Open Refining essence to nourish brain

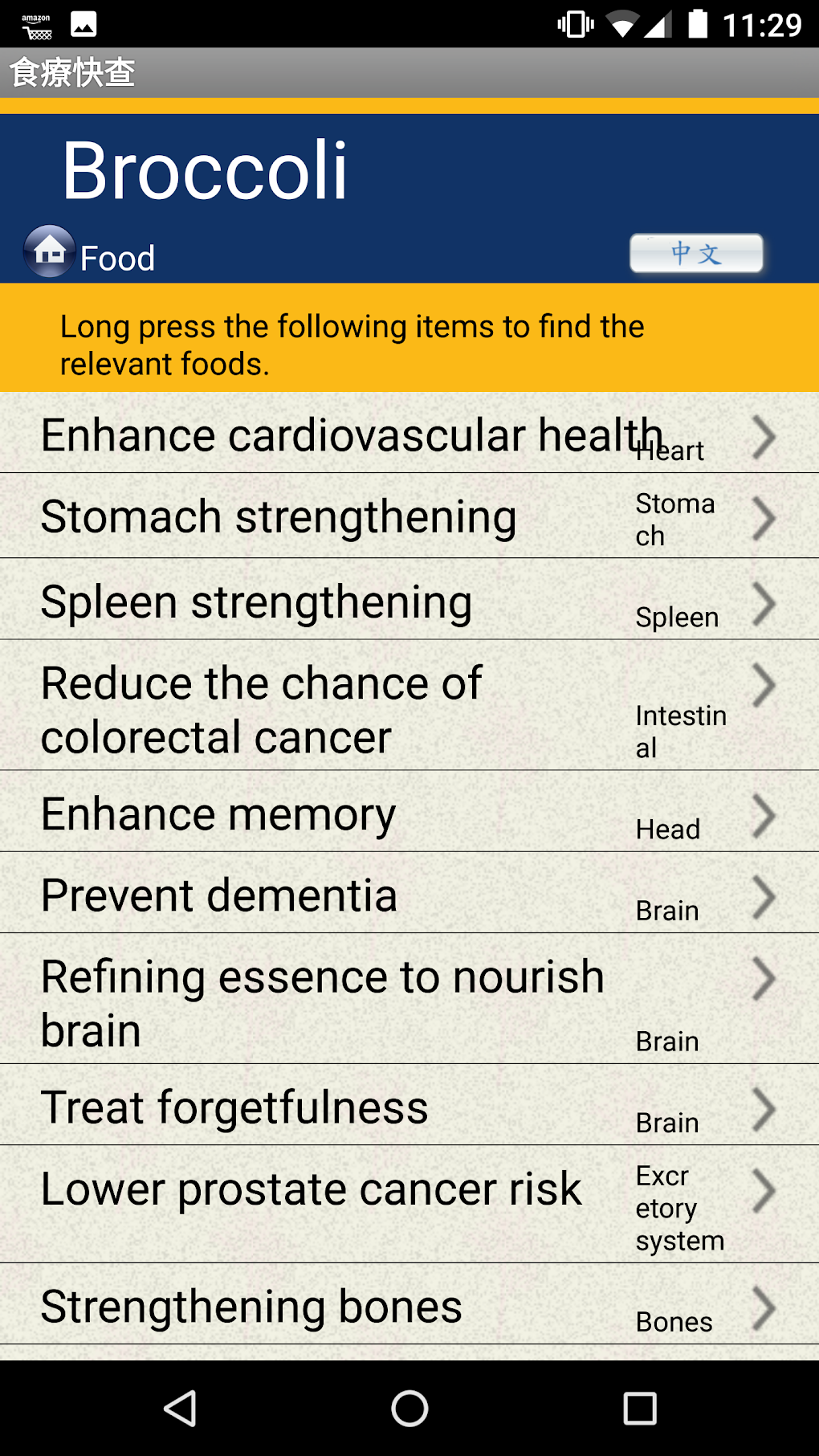pyautogui.click(x=409, y=999)
